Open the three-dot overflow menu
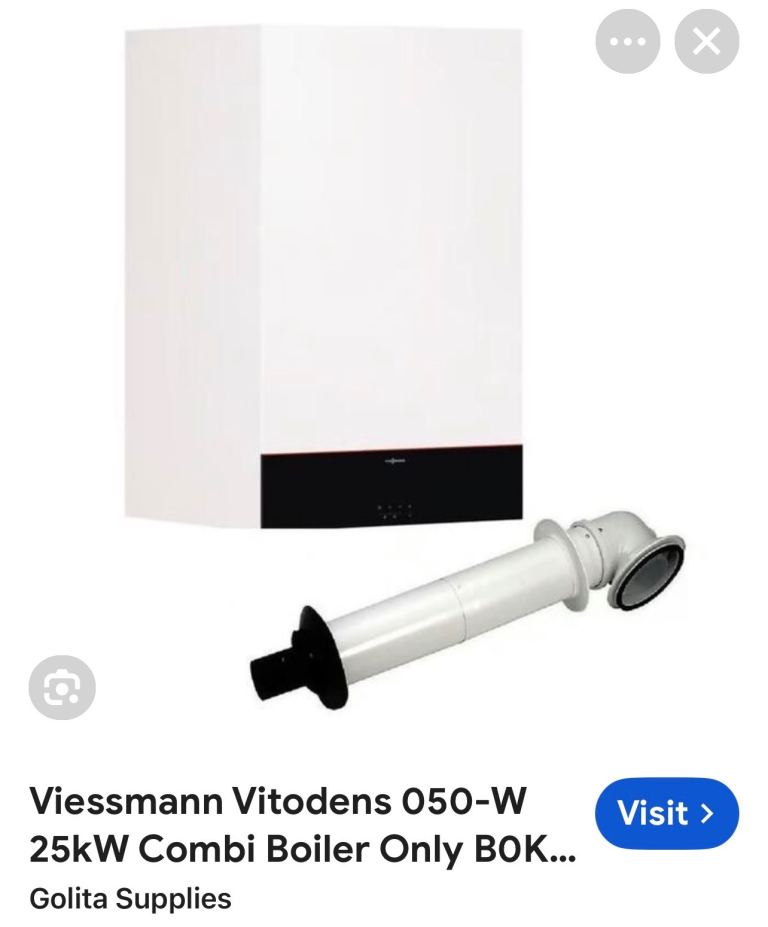This screenshot has width=768, height=927. pos(628,41)
